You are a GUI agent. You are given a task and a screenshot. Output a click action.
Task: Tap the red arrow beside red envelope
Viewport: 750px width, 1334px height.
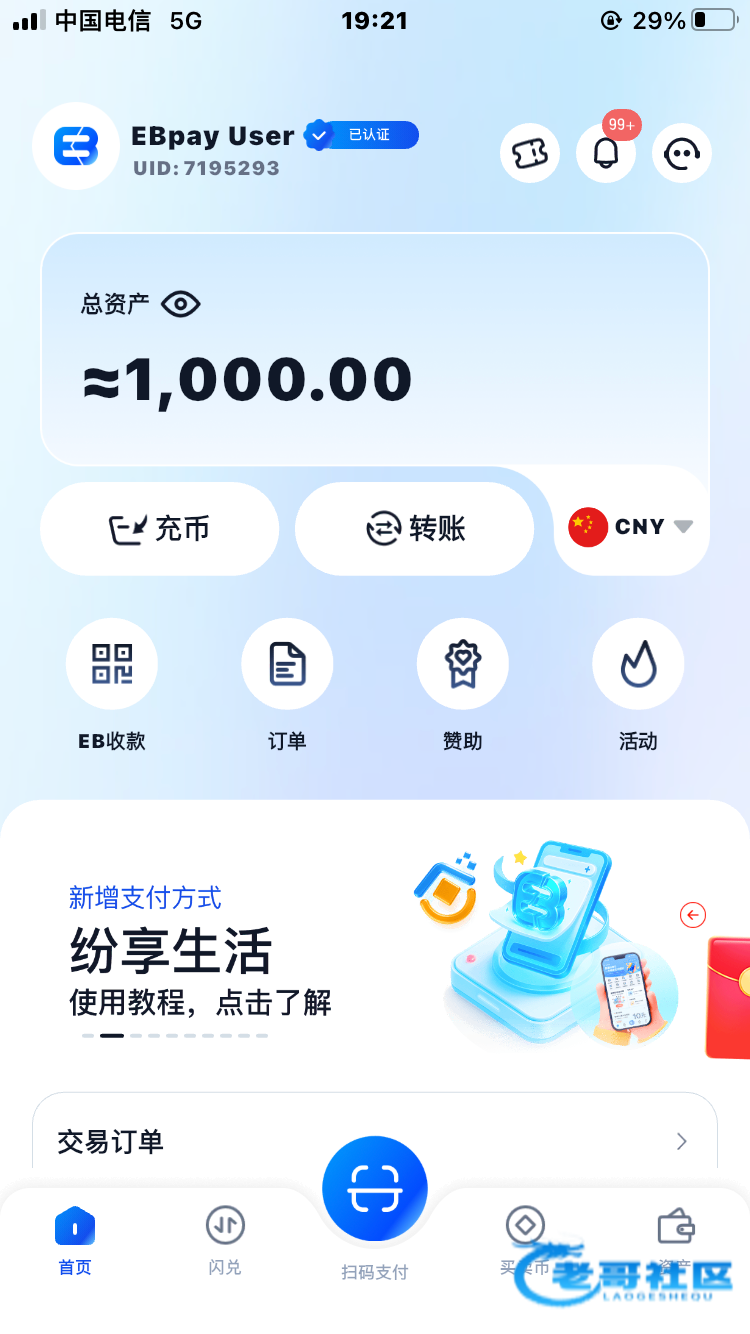[x=693, y=914]
